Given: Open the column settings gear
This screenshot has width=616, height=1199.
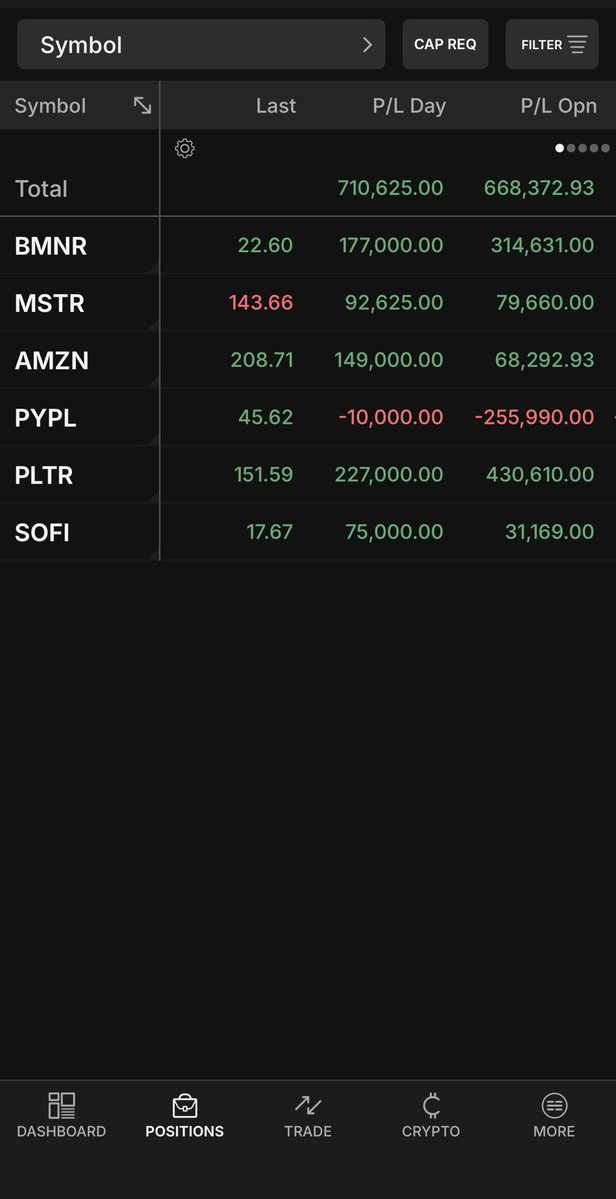Looking at the screenshot, I should (x=184, y=149).
